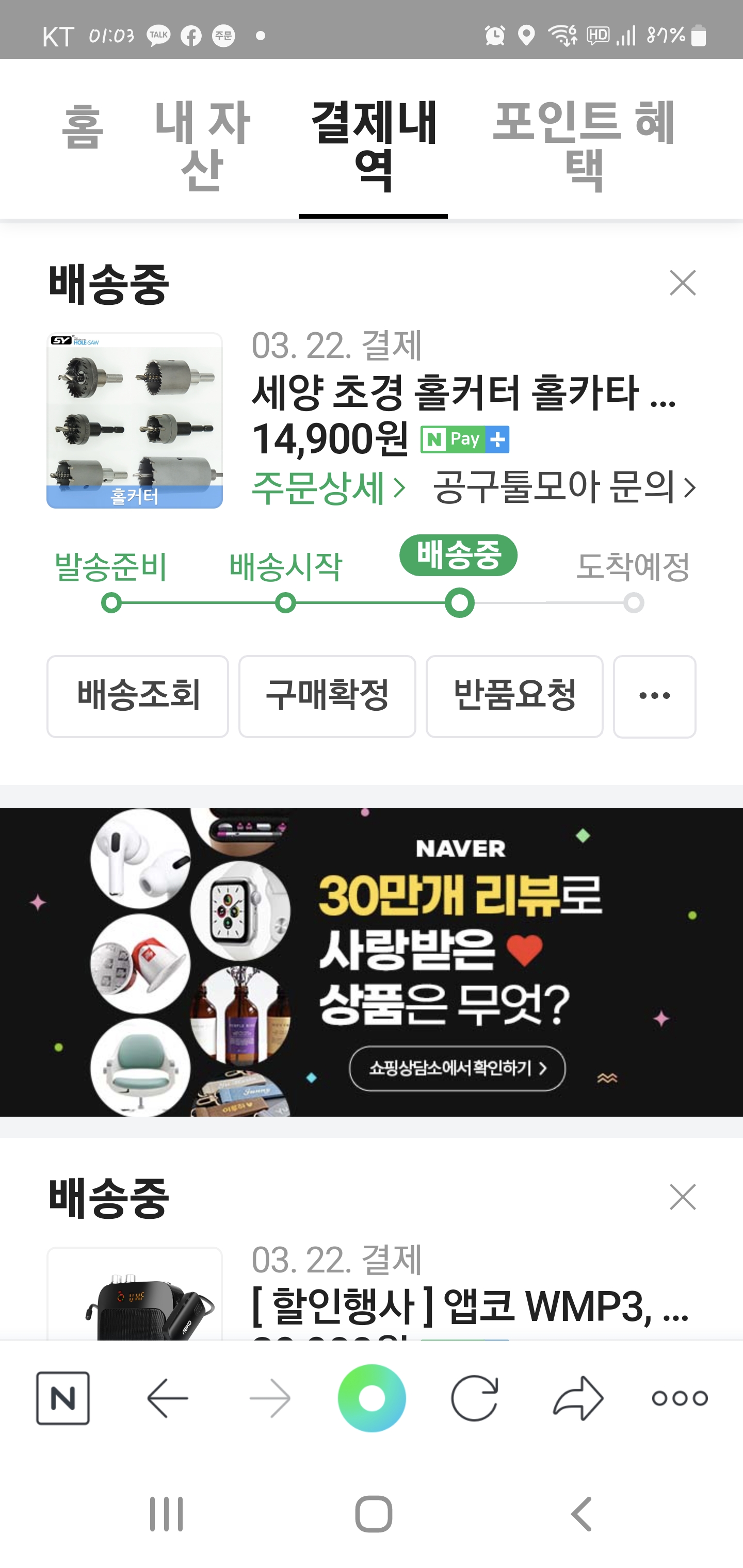Tap the green circle search button

372,1398
